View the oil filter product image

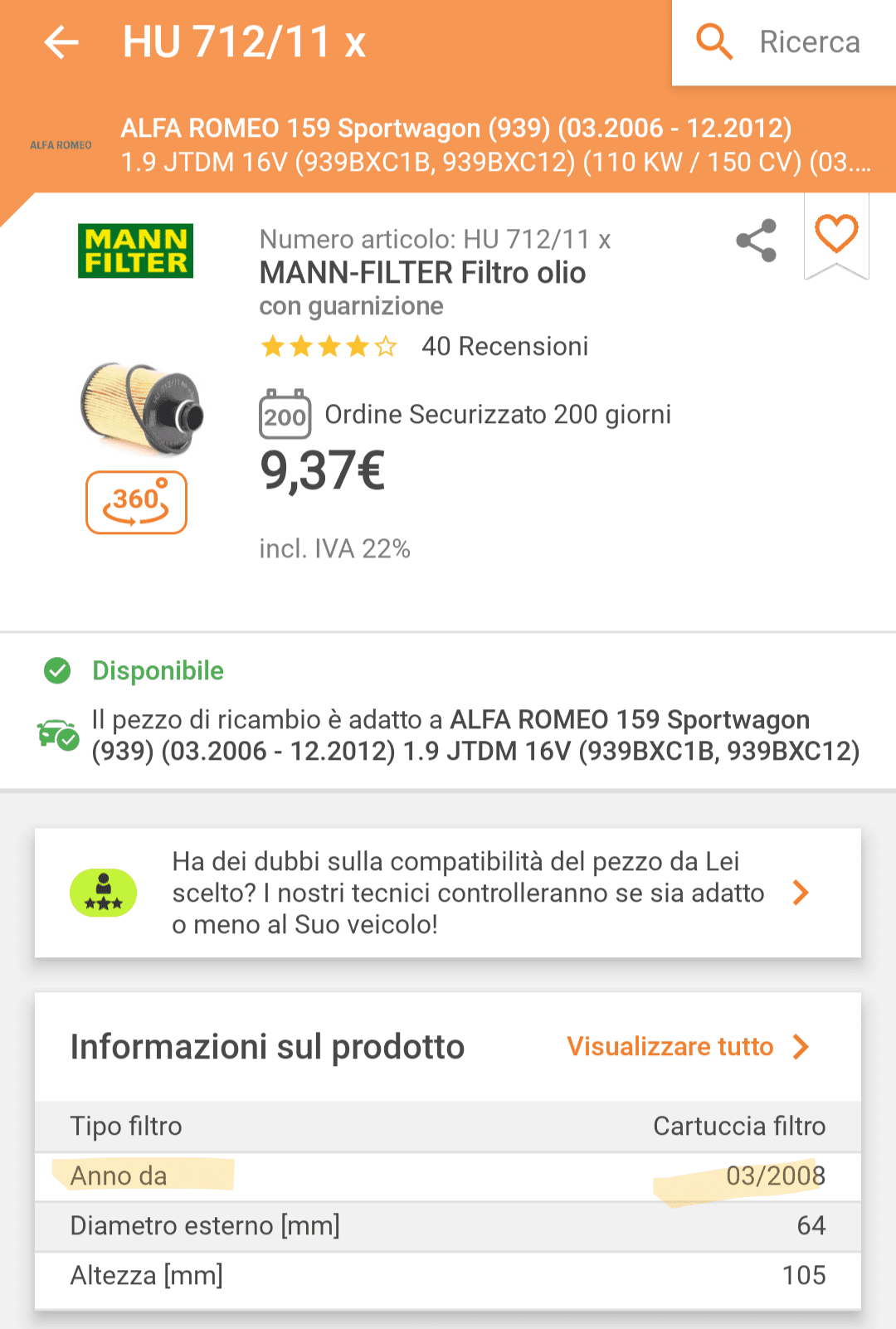(141, 408)
